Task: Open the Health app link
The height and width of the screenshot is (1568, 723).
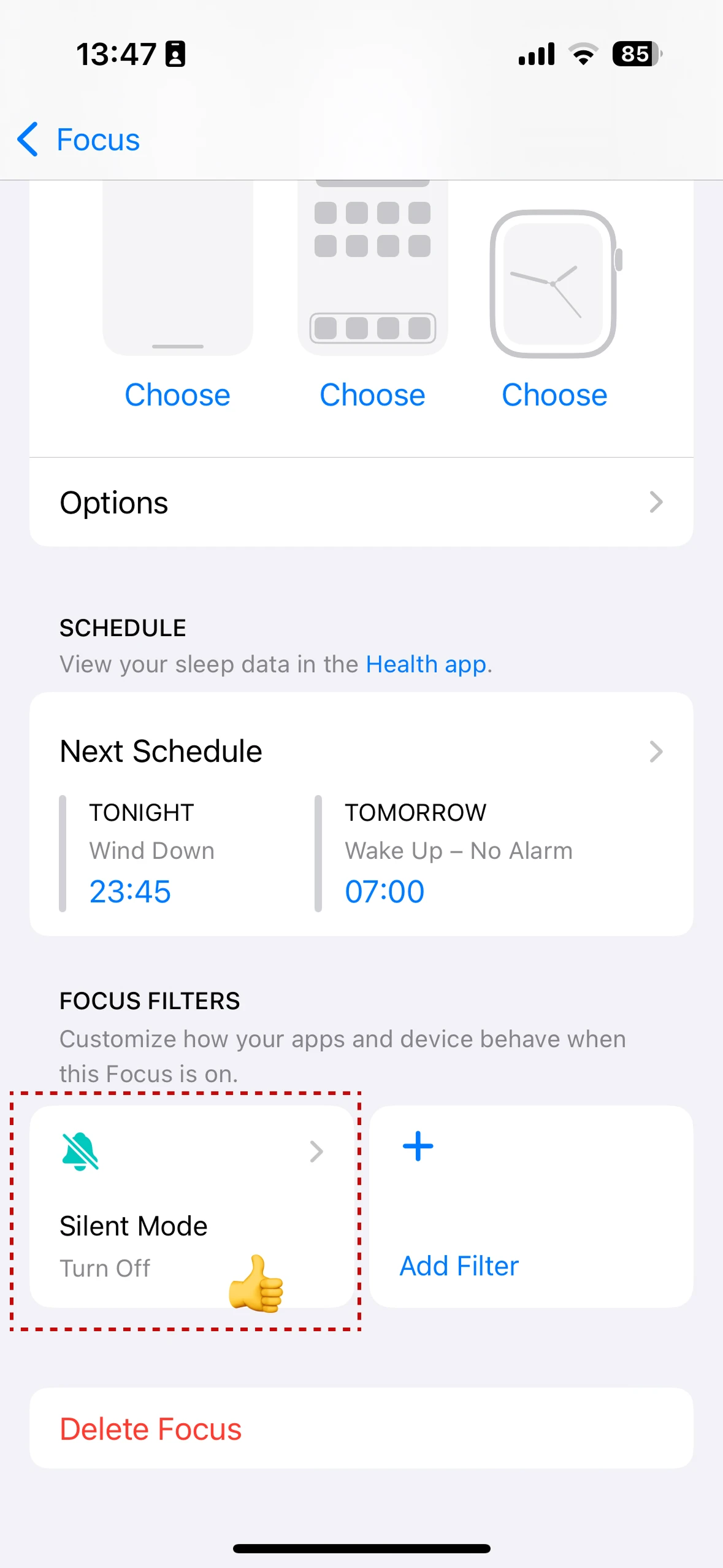Action: (427, 664)
